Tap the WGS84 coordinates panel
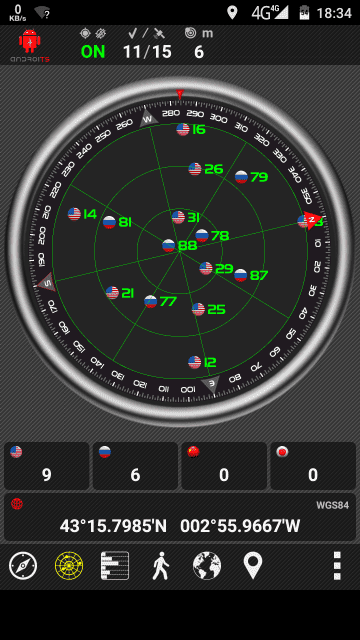 180,518
